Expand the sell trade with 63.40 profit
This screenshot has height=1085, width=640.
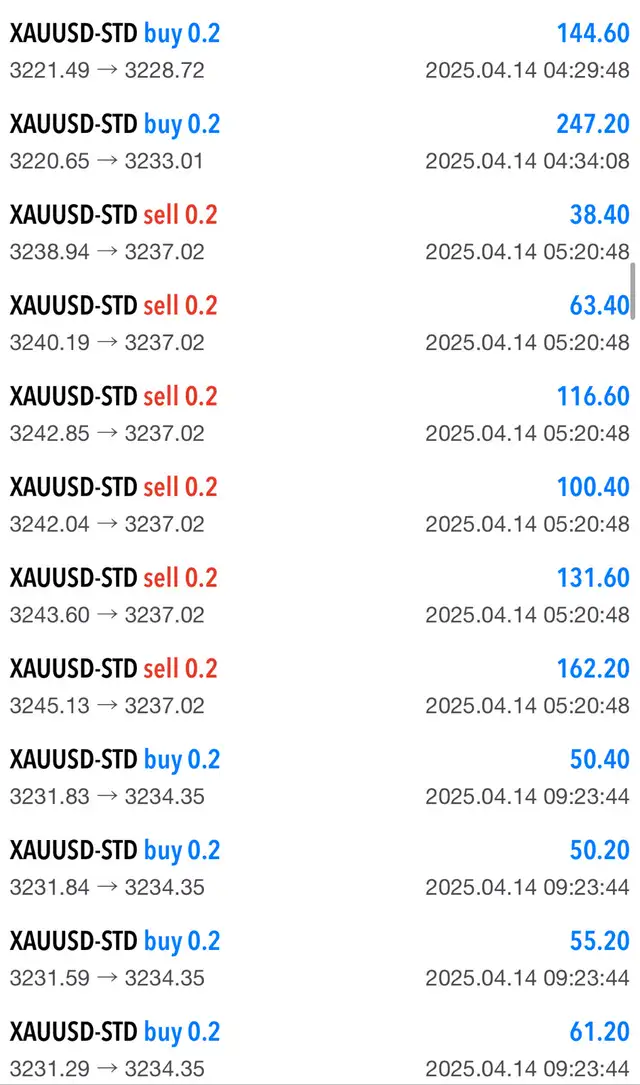(x=320, y=323)
